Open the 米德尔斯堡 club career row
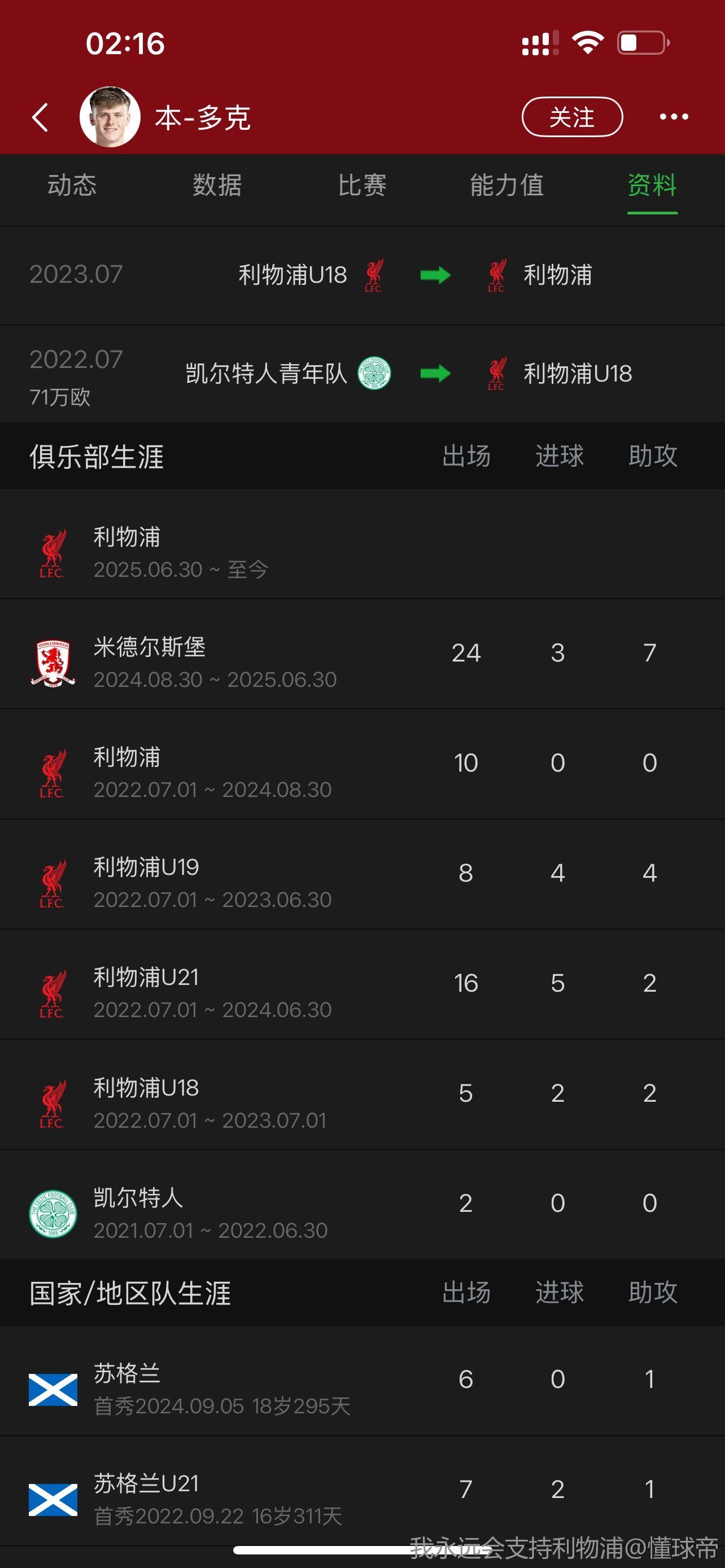Screen dimensions: 725x1568 click(362, 654)
